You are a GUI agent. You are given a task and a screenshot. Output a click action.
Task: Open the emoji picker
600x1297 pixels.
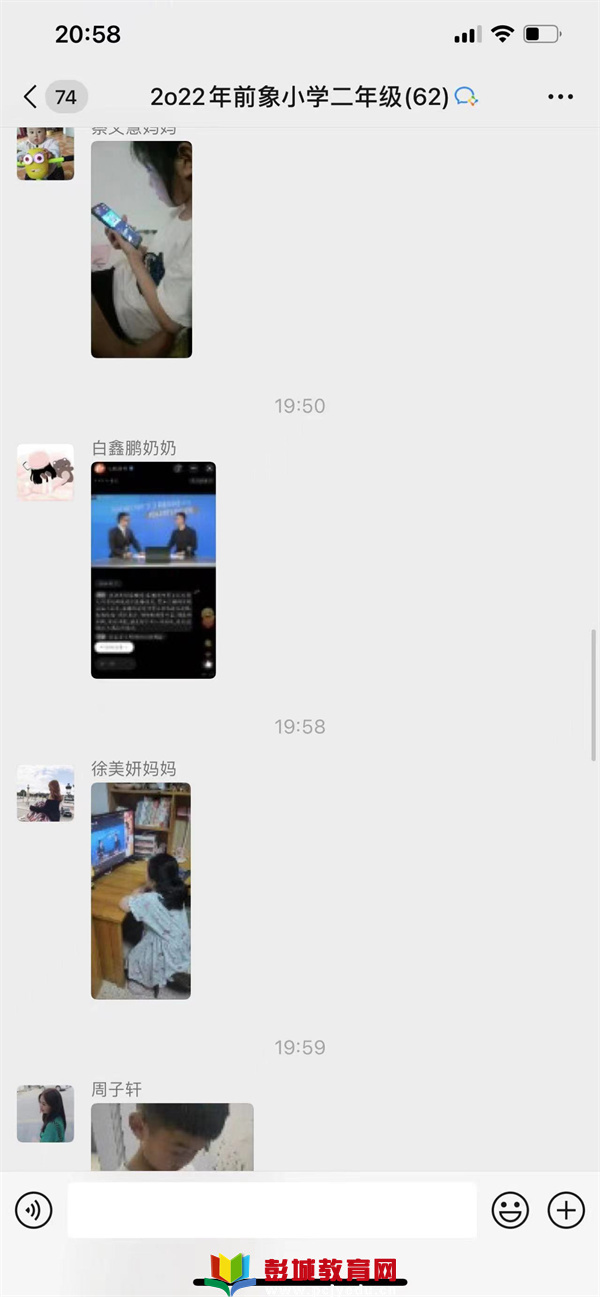point(510,1211)
